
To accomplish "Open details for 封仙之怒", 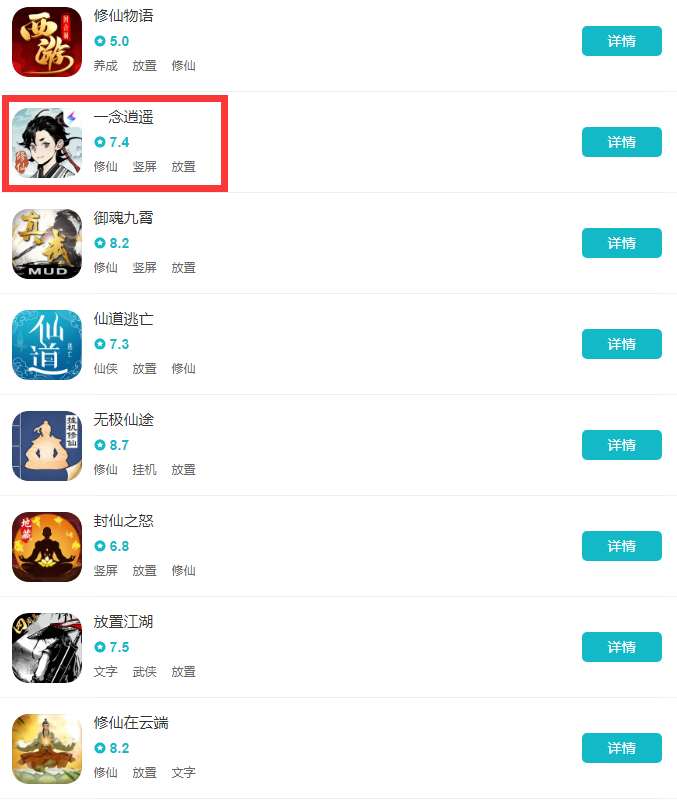I will (x=621, y=546).
